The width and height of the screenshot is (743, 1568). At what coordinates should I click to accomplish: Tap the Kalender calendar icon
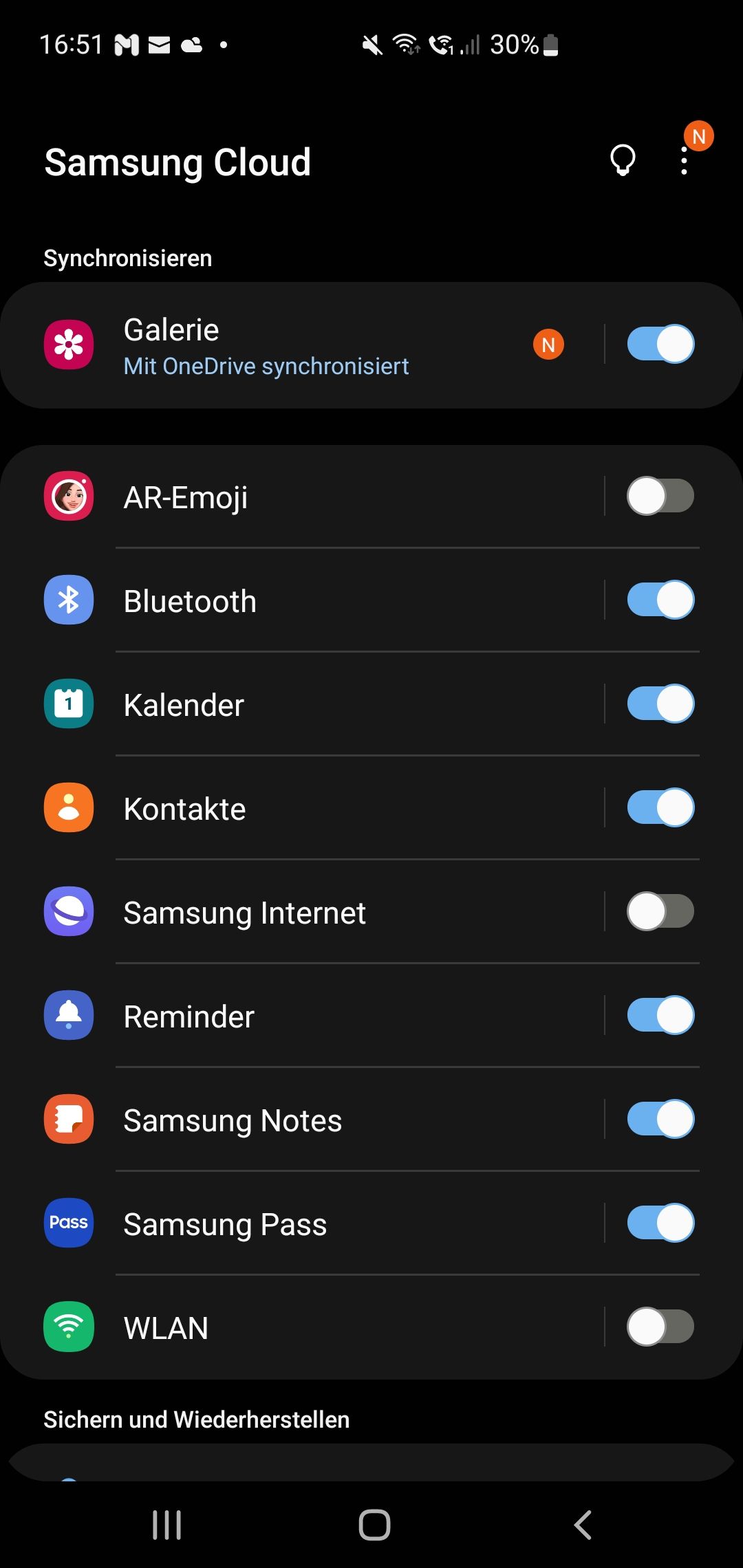(x=68, y=704)
